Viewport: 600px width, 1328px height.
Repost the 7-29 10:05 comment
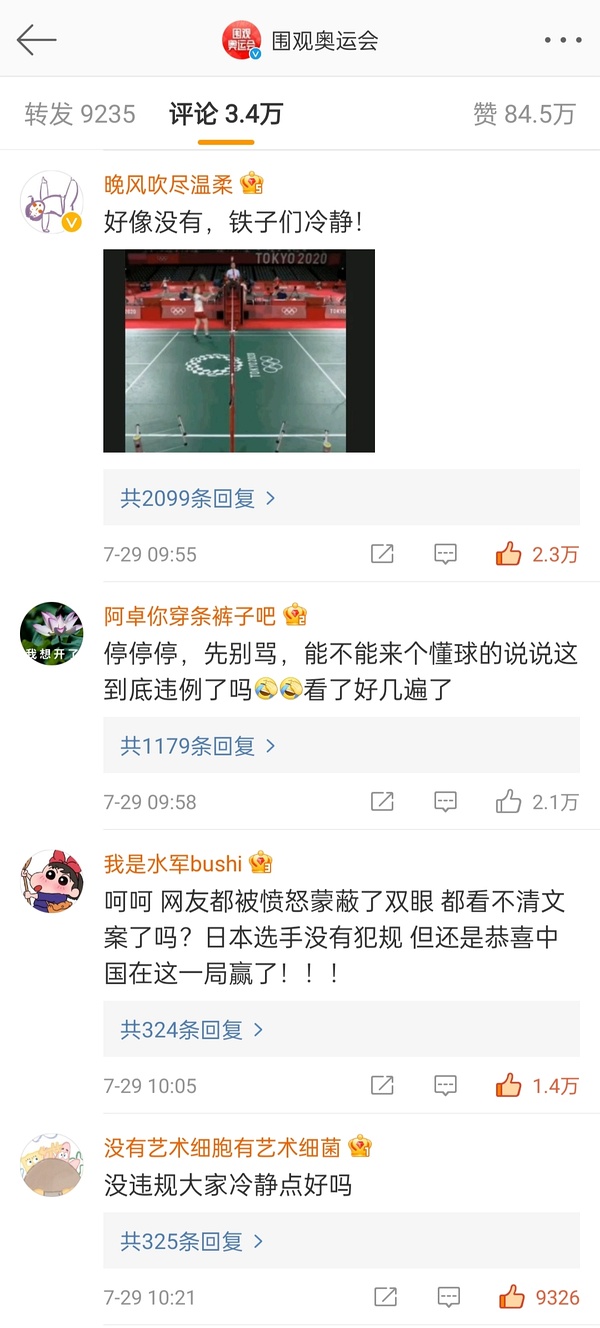pyautogui.click(x=382, y=1086)
